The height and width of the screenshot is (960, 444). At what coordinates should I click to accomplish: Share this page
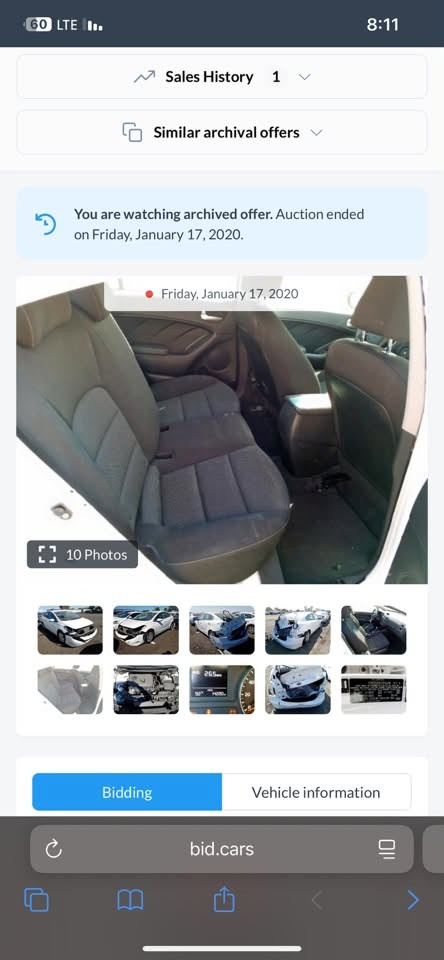[224, 899]
